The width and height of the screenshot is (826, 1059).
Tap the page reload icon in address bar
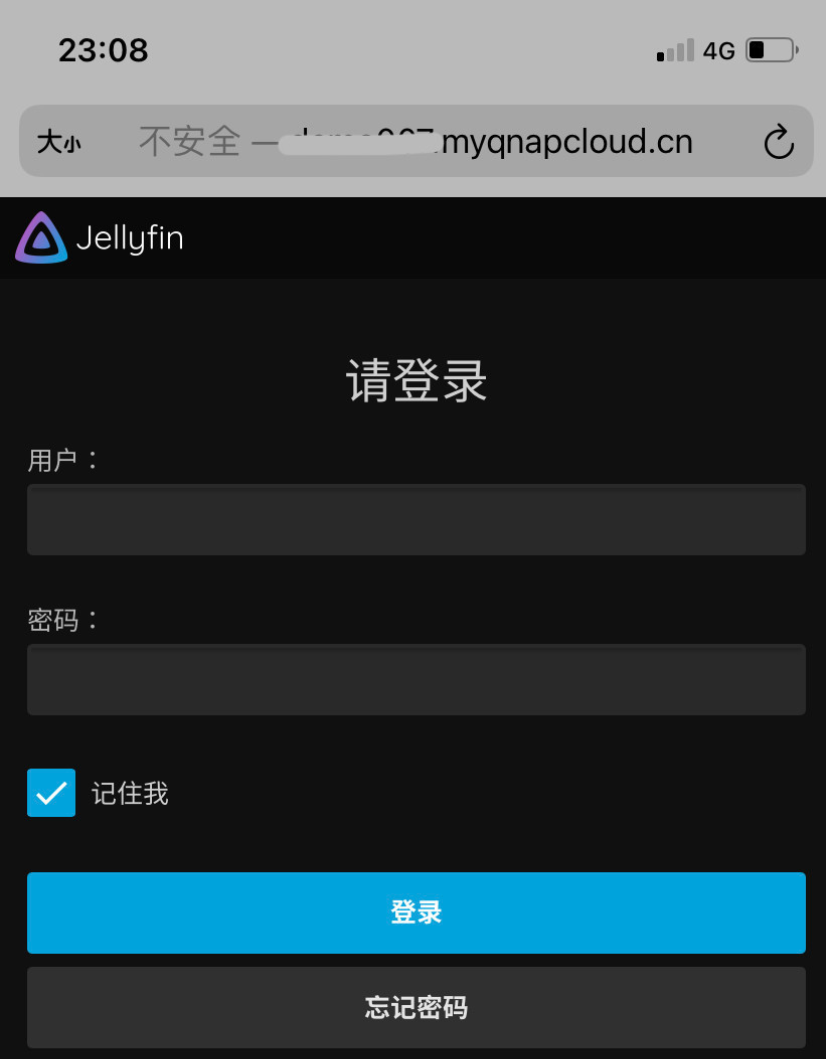pos(779,141)
